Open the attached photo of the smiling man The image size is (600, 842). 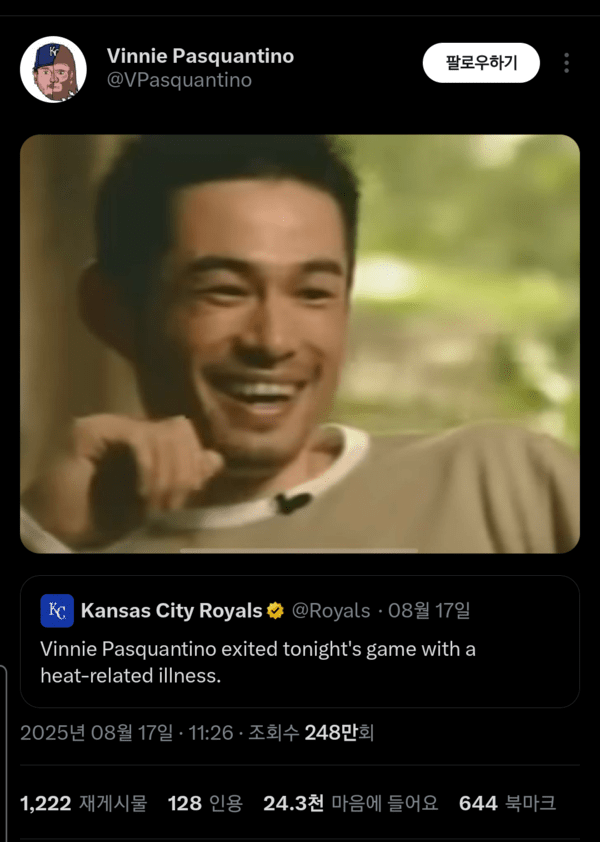pyautogui.click(x=300, y=343)
